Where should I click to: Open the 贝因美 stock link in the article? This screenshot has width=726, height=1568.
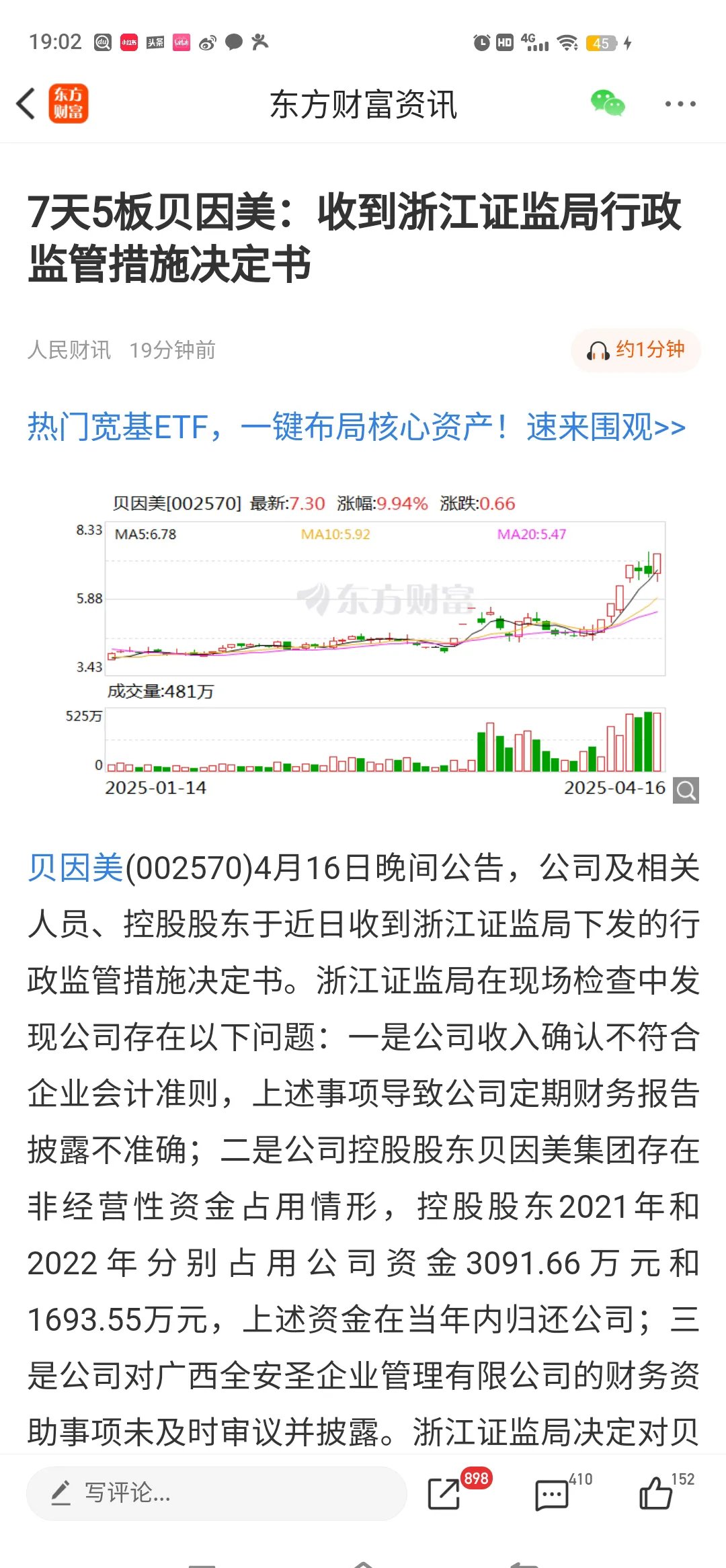(75, 868)
